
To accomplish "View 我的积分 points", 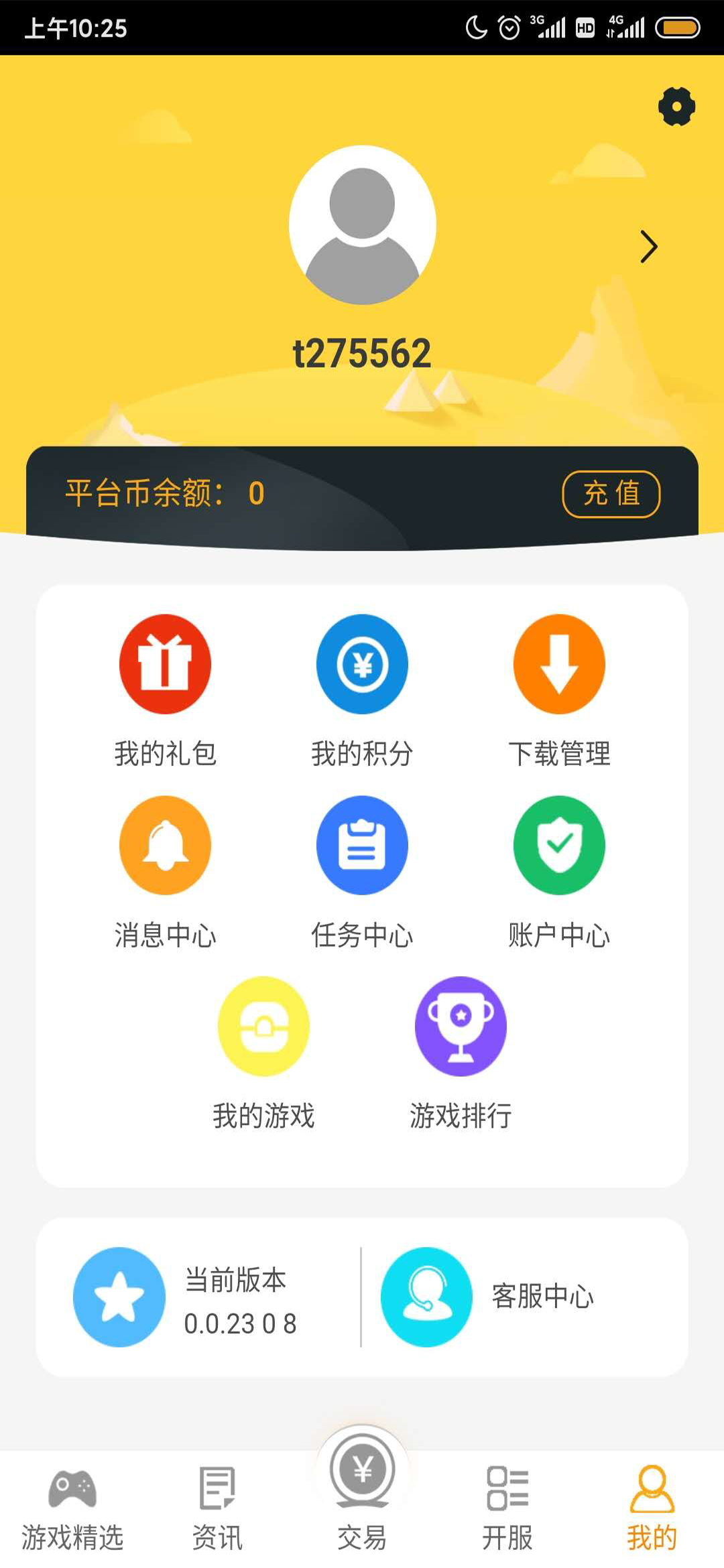I will click(362, 690).
